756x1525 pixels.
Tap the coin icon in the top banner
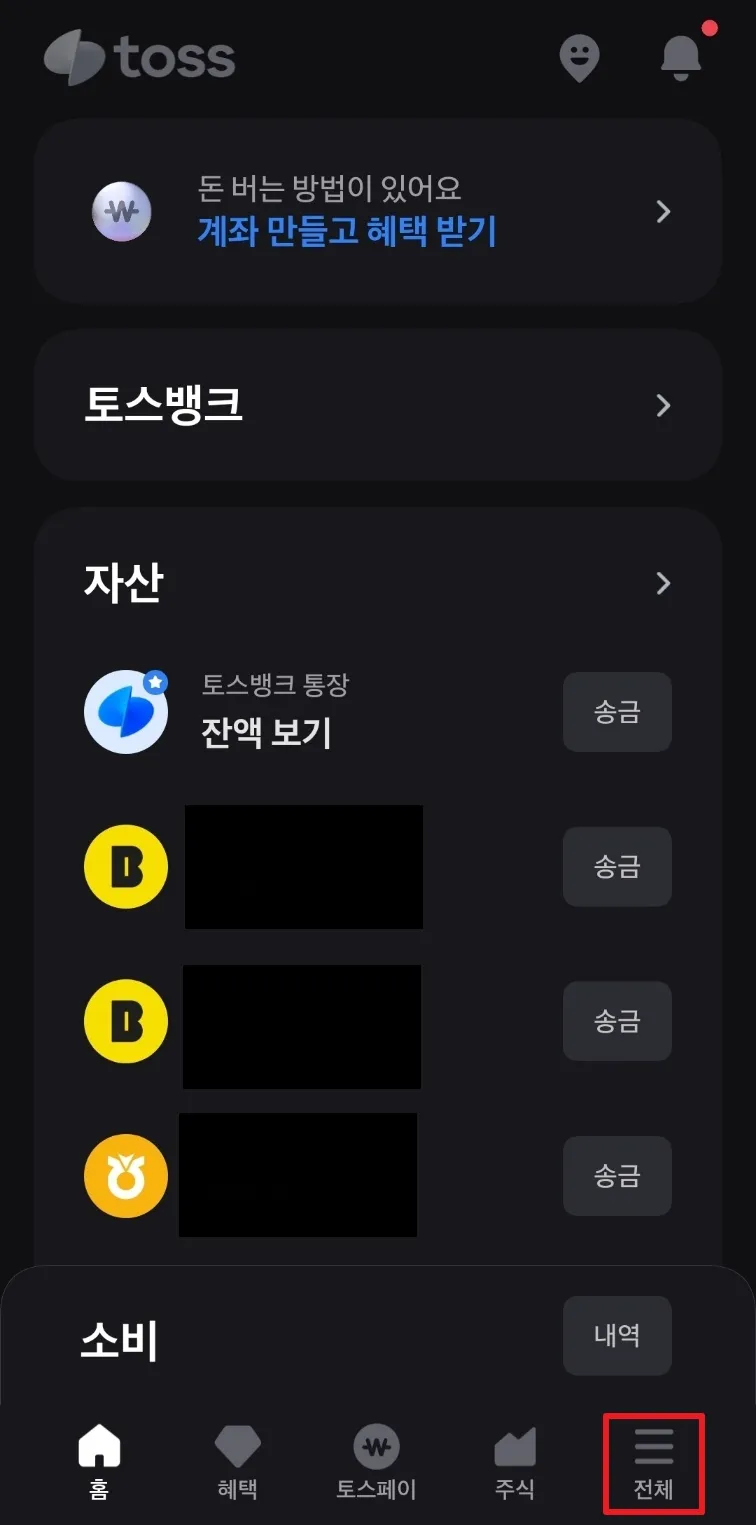[122, 211]
